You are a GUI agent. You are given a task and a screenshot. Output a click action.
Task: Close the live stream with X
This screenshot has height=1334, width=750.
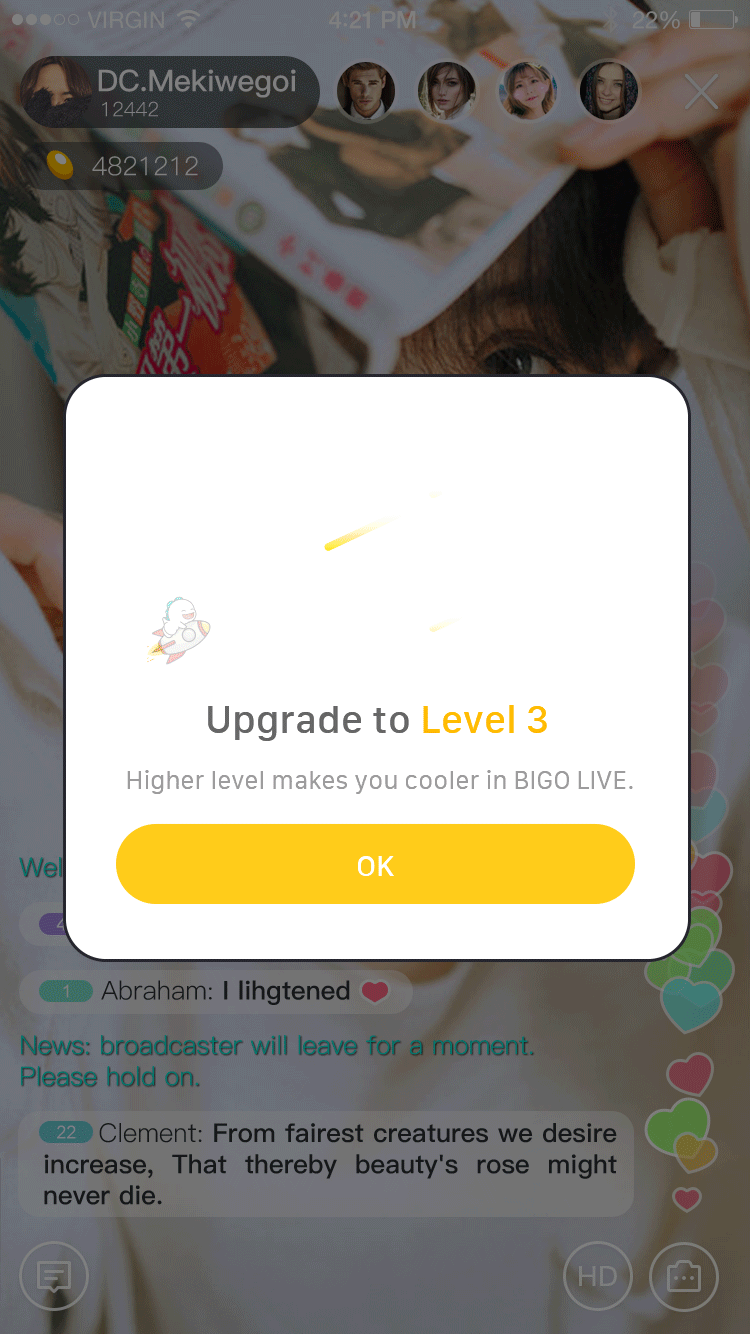[x=701, y=92]
